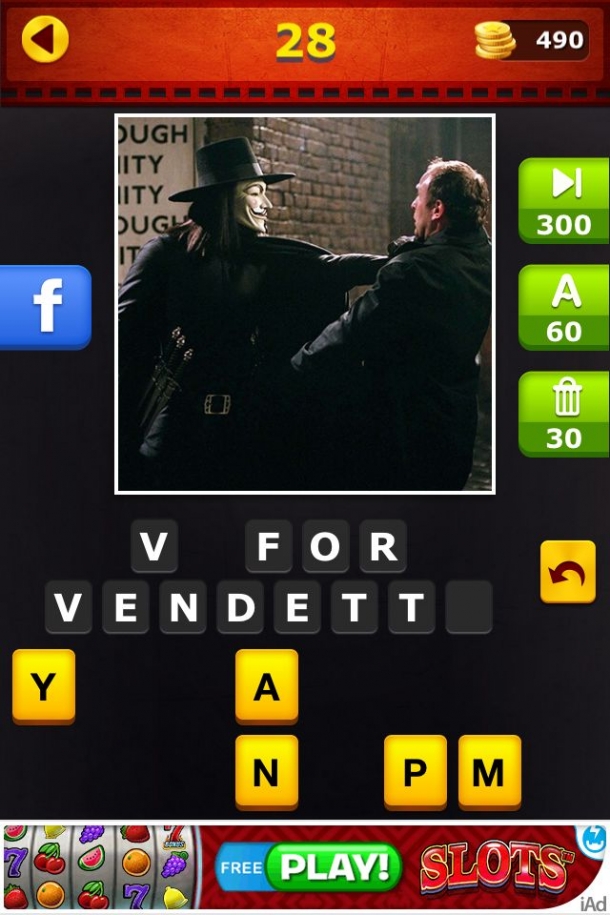
Task: Tap the letter P tile
Action: pyautogui.click(x=415, y=772)
